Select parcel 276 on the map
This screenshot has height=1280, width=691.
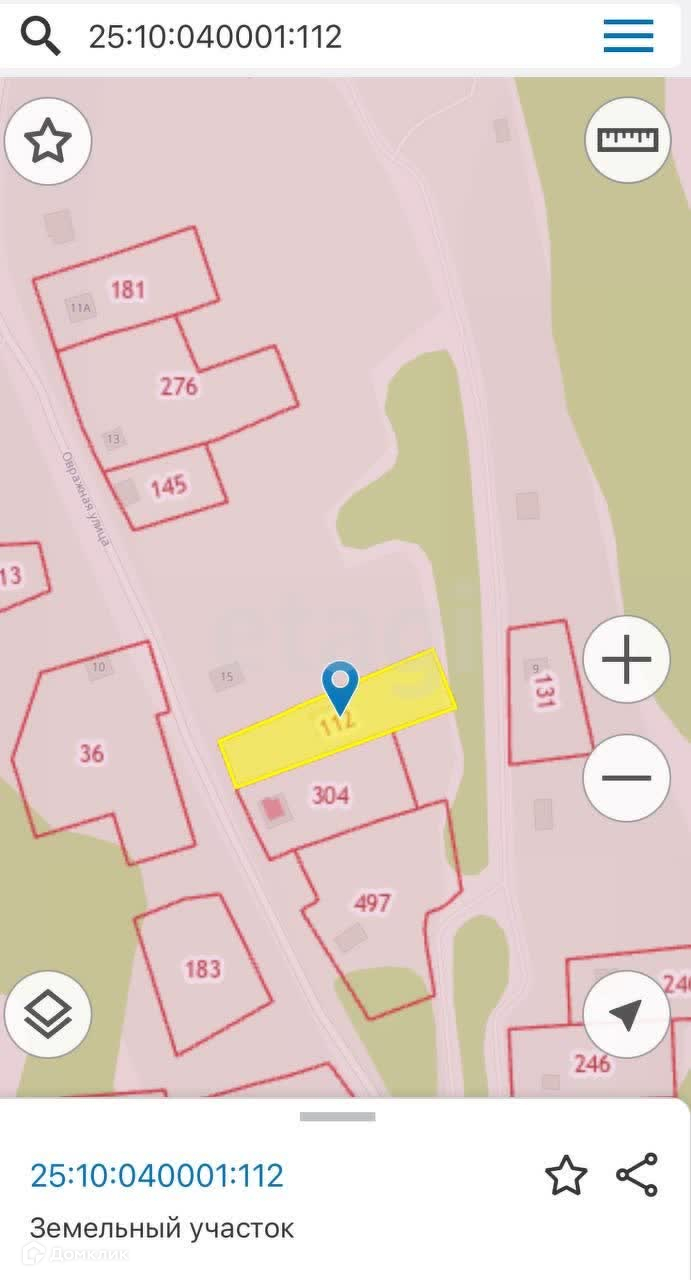pos(180,387)
